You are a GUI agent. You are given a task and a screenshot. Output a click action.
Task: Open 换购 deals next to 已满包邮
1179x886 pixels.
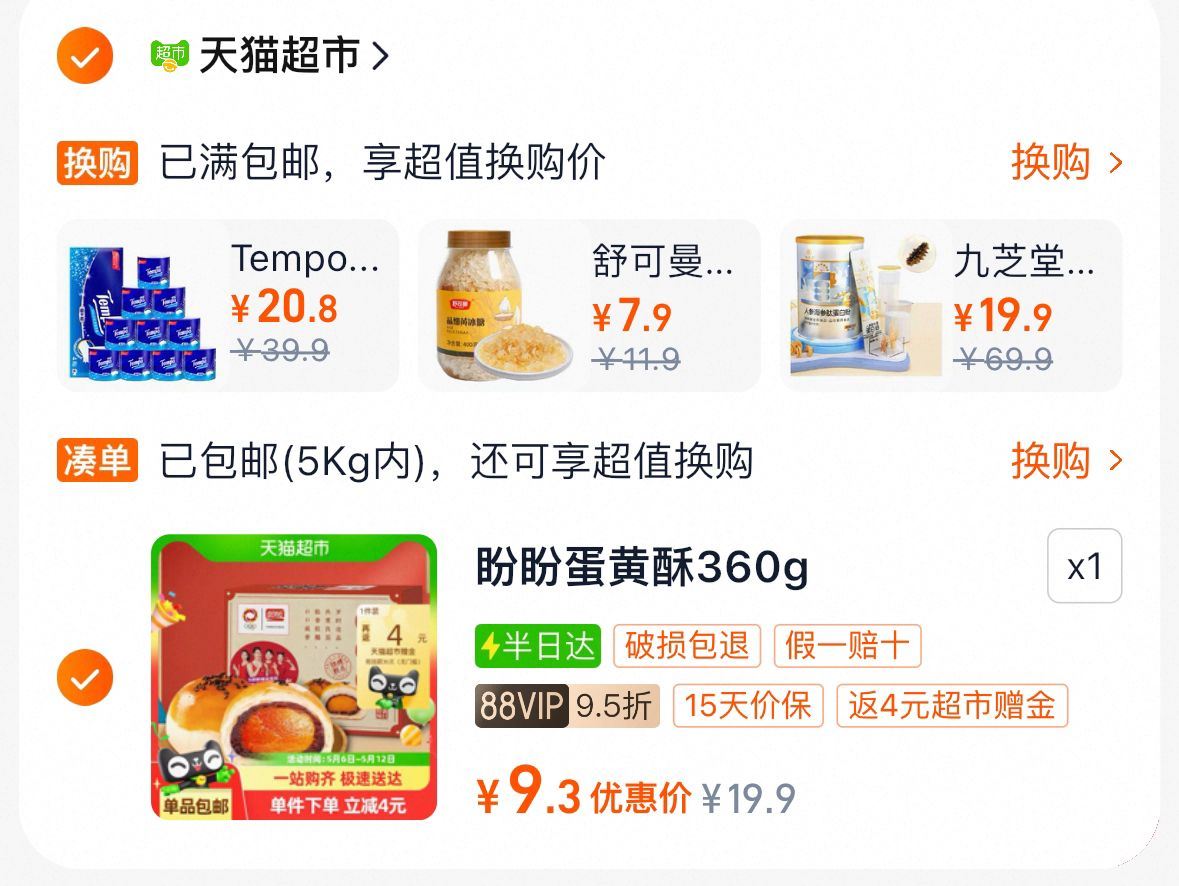coord(1067,162)
